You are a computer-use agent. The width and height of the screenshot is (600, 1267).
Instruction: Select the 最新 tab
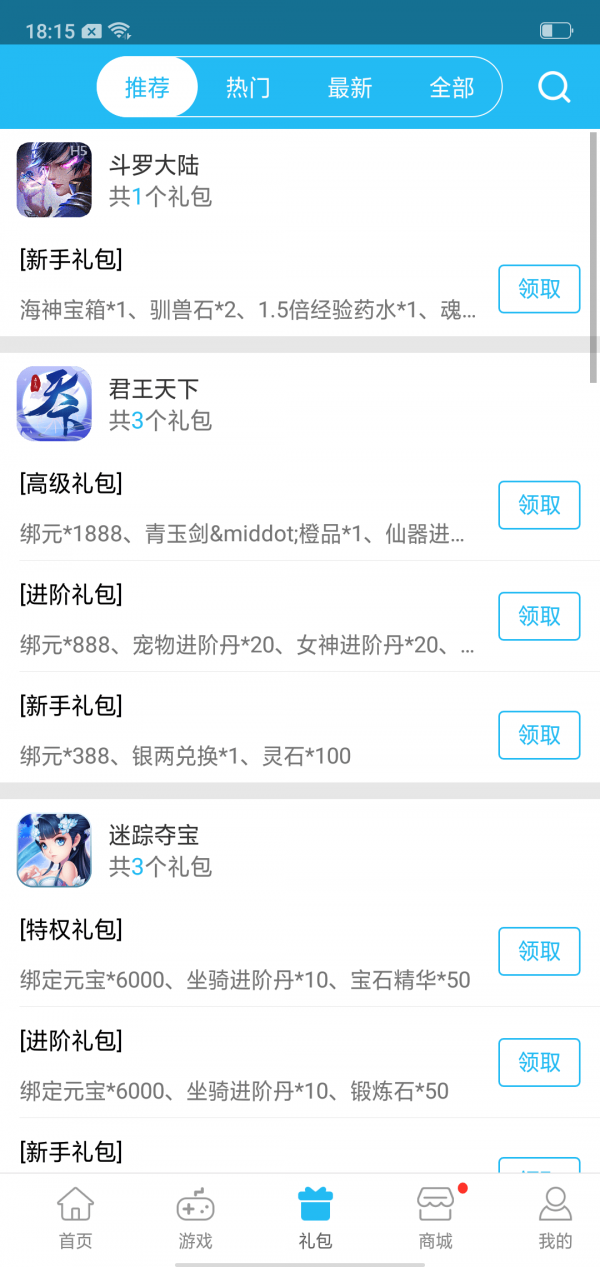click(x=350, y=88)
